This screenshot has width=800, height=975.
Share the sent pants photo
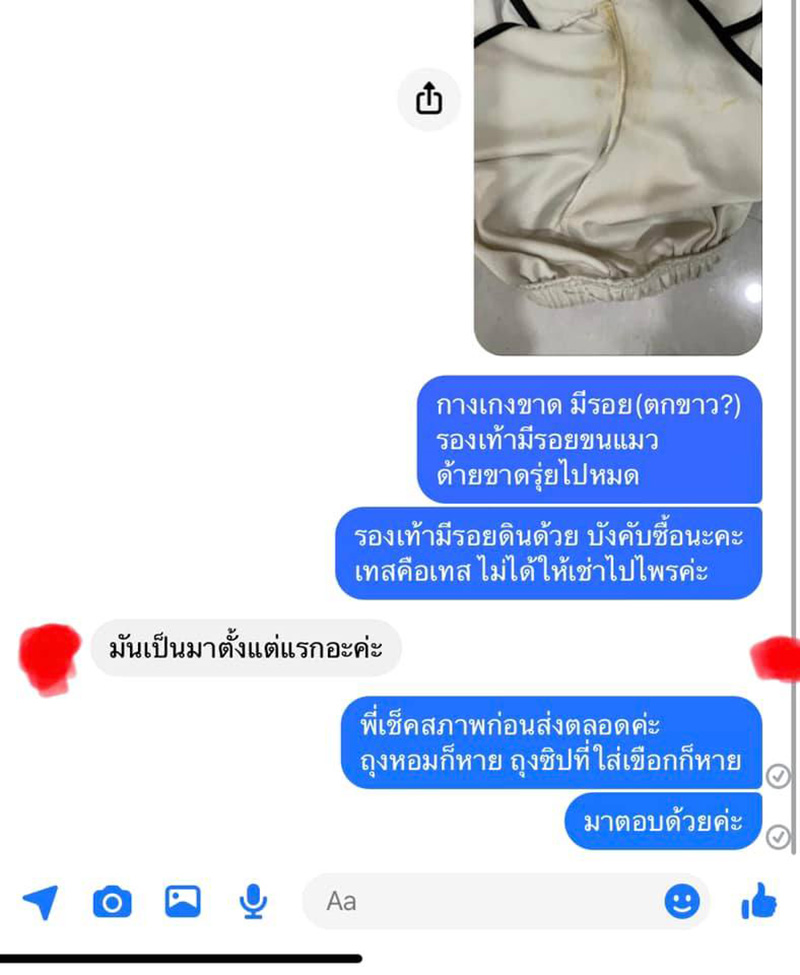click(428, 98)
